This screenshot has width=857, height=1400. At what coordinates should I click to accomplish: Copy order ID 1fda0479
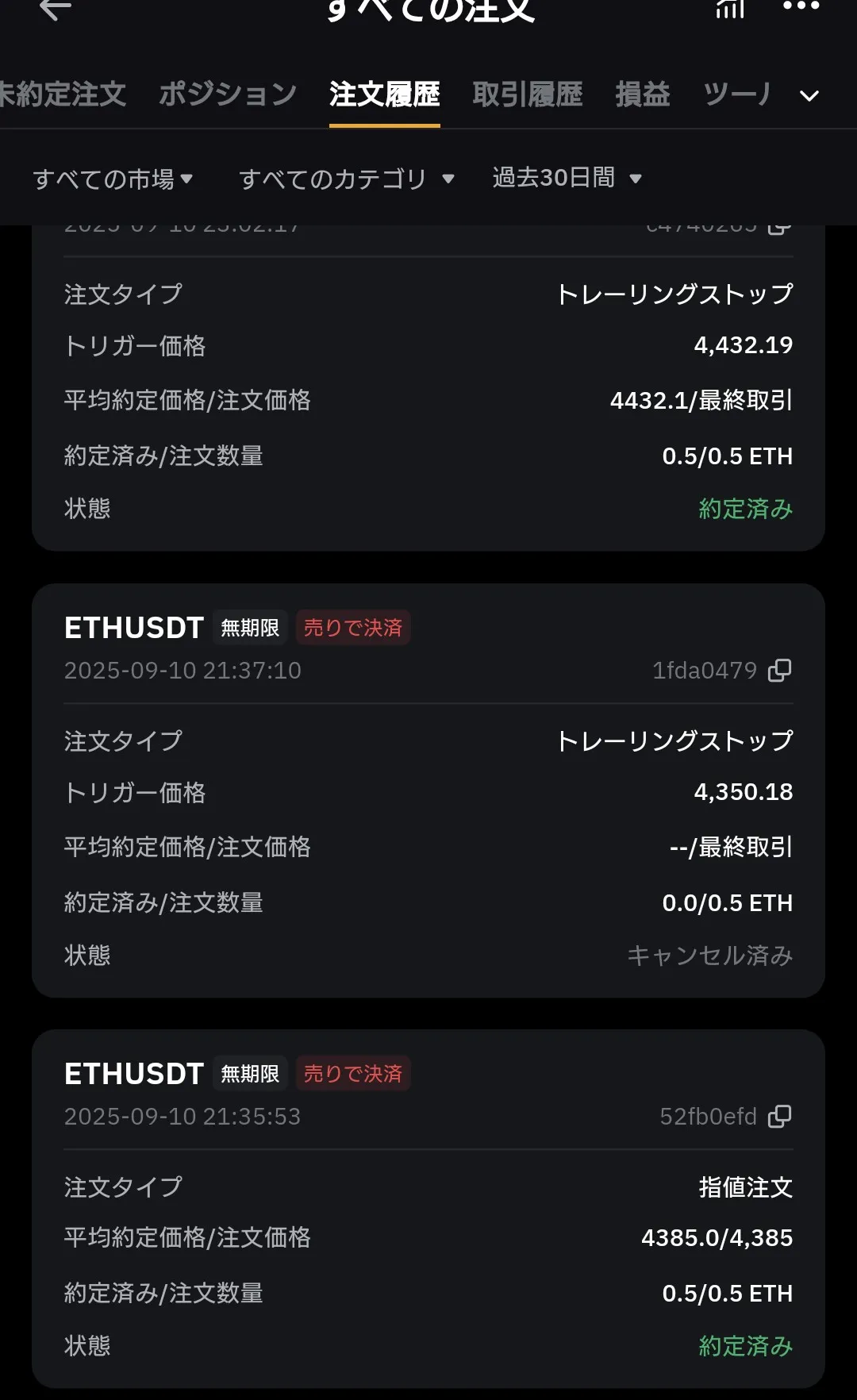click(780, 671)
